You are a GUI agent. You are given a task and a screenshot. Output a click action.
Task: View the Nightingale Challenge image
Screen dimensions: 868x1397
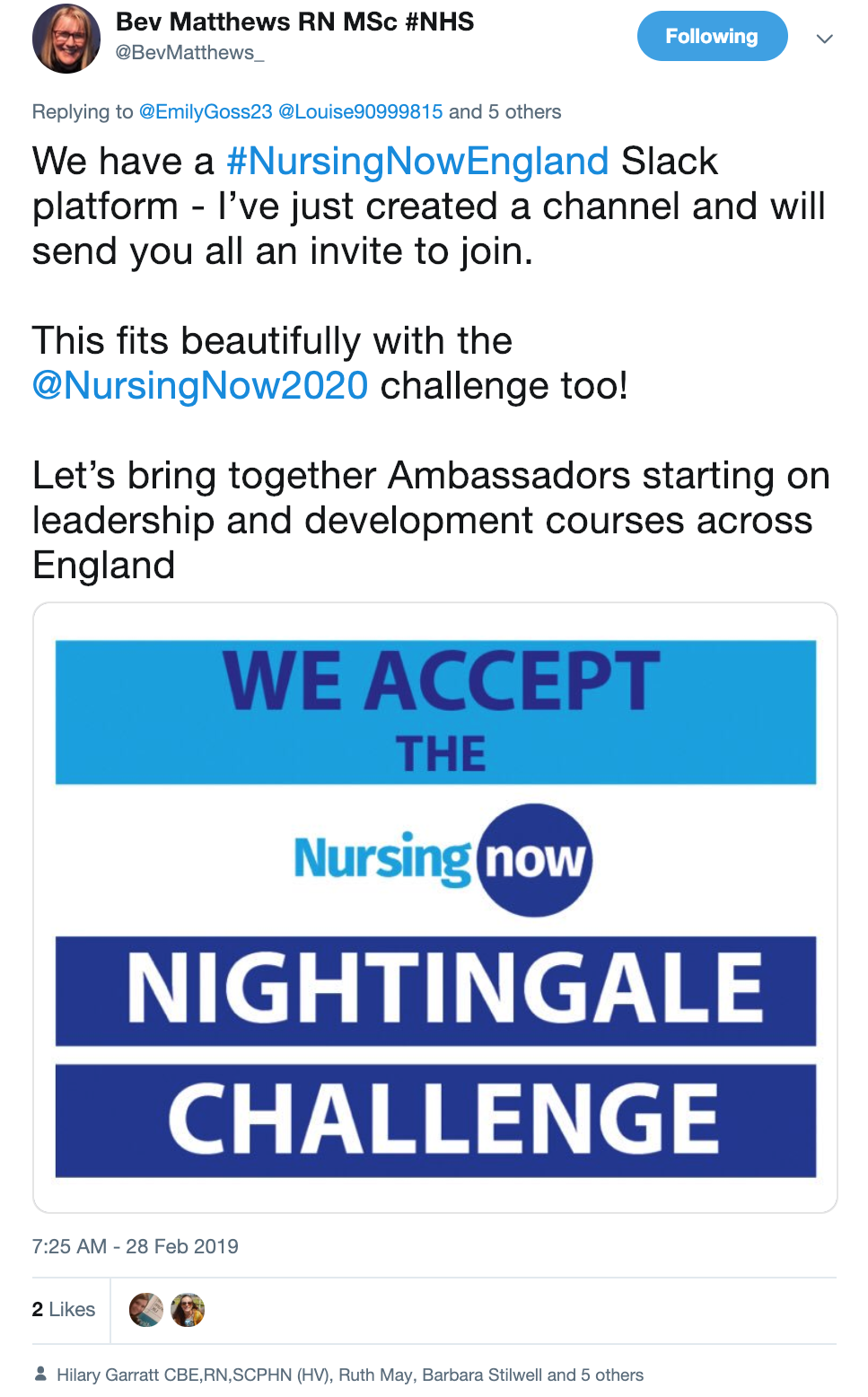(435, 908)
